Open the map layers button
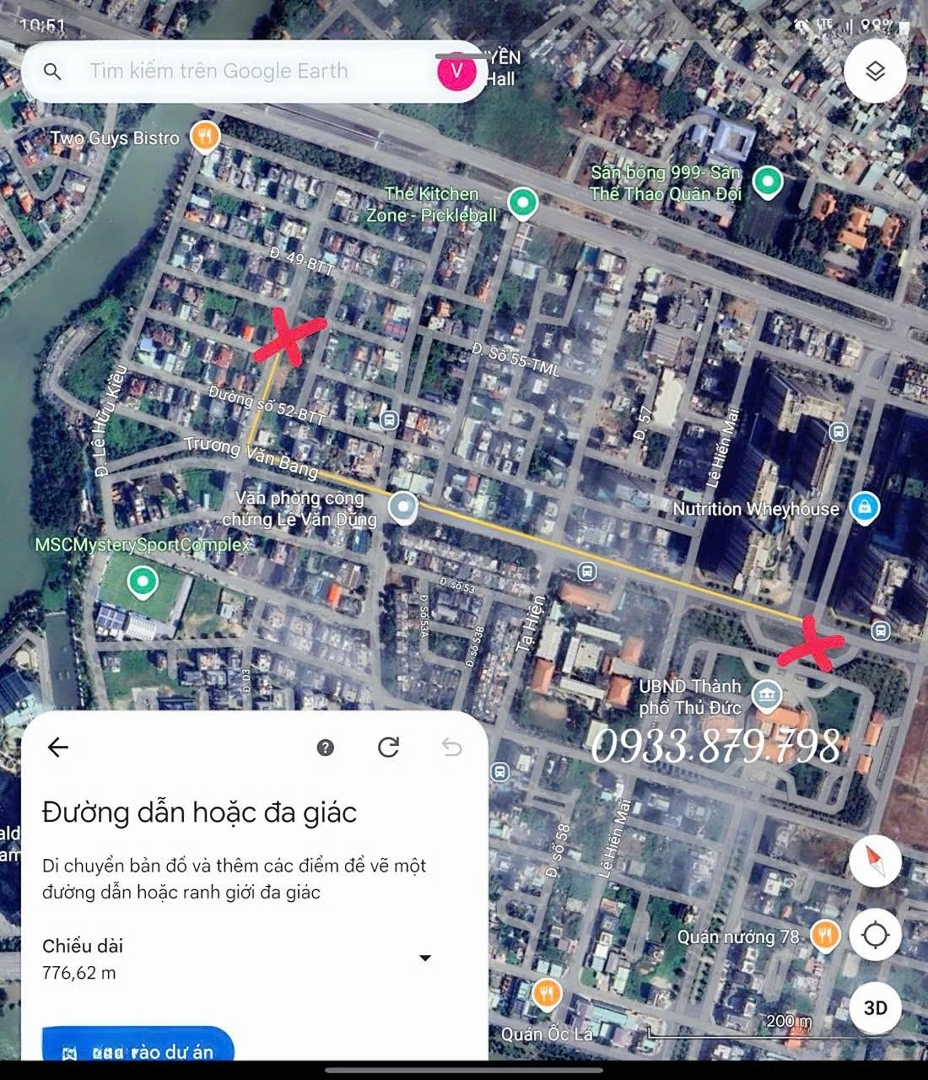This screenshot has height=1080, width=928. tap(875, 71)
